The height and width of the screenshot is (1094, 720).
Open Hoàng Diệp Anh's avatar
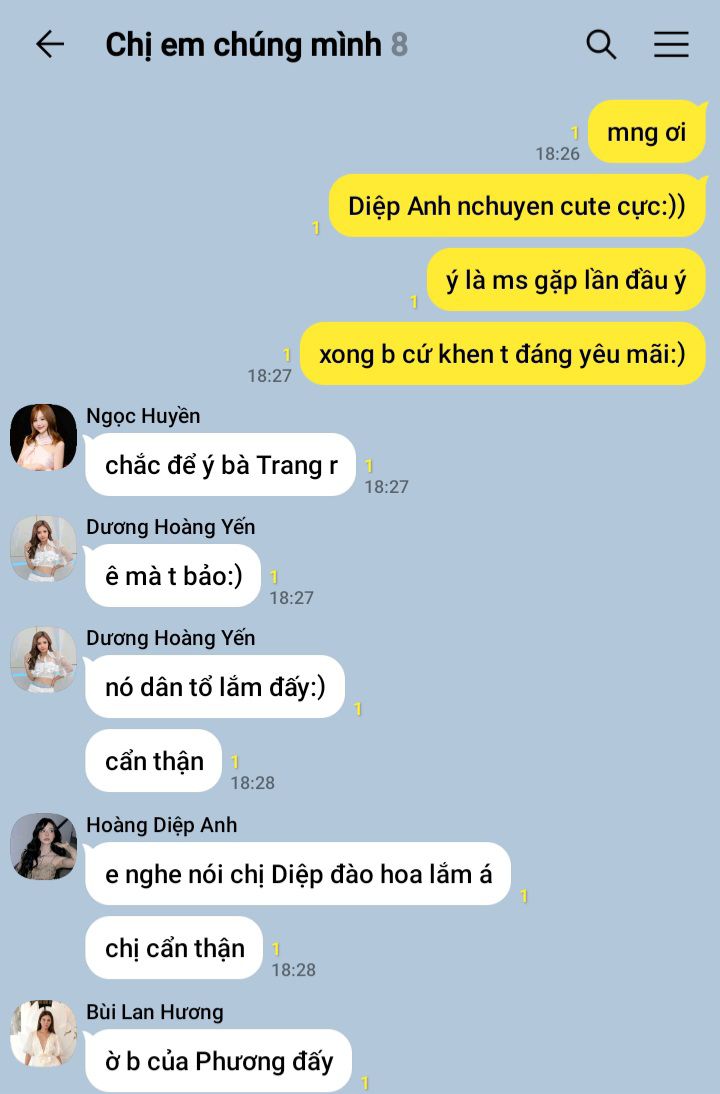(x=44, y=846)
